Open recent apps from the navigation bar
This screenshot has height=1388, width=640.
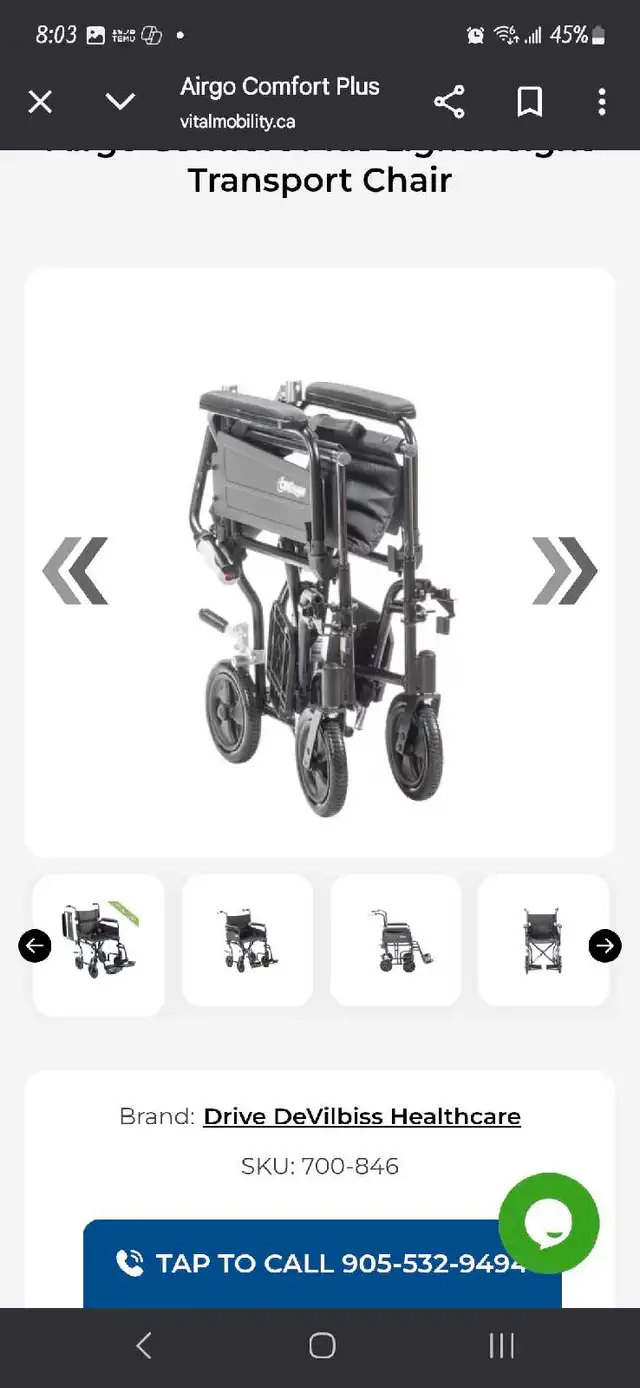click(501, 1345)
